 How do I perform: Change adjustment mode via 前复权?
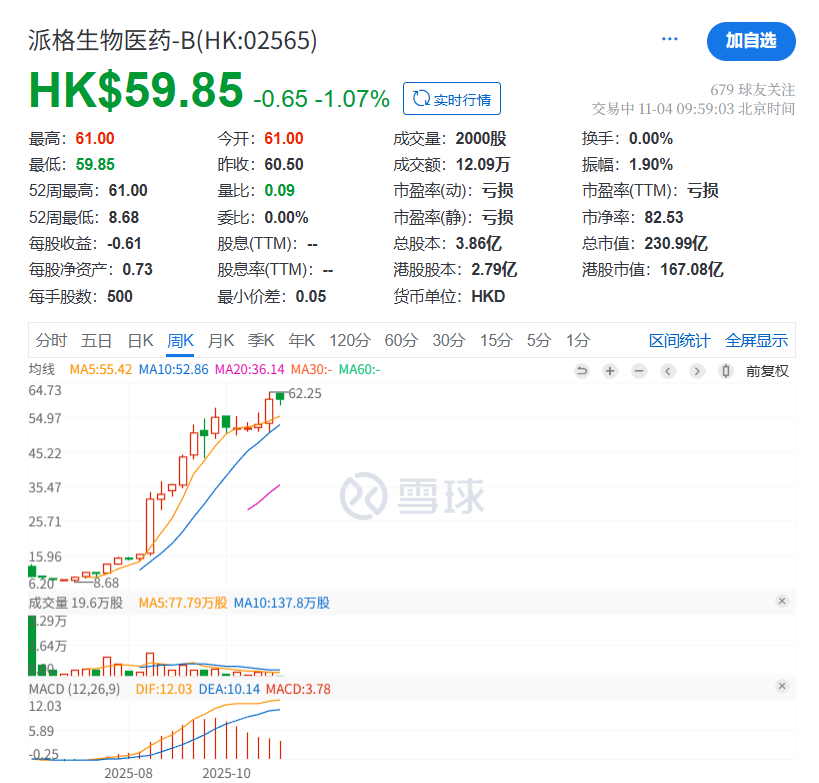tap(766, 371)
